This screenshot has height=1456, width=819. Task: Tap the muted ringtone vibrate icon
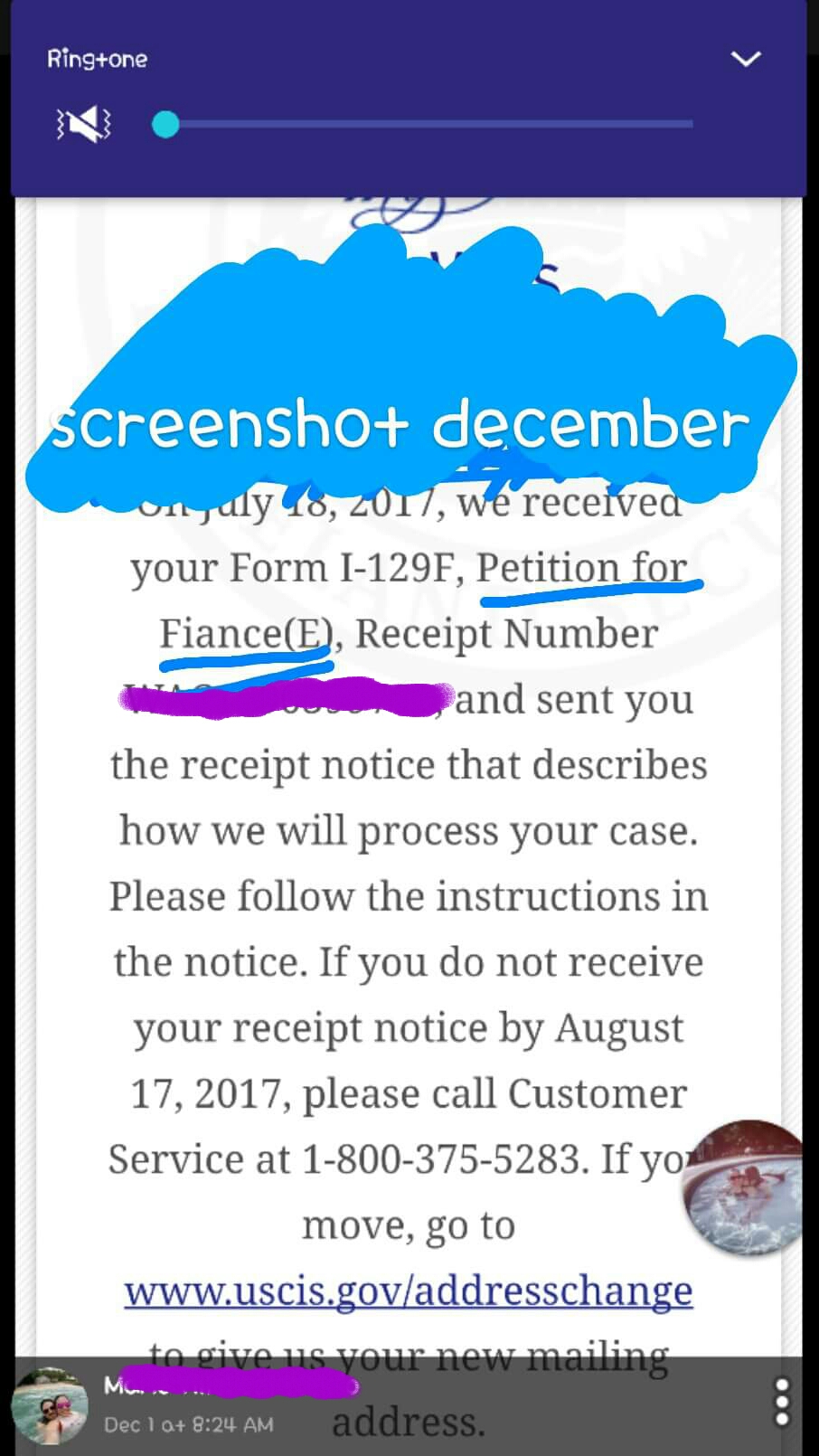point(83,125)
